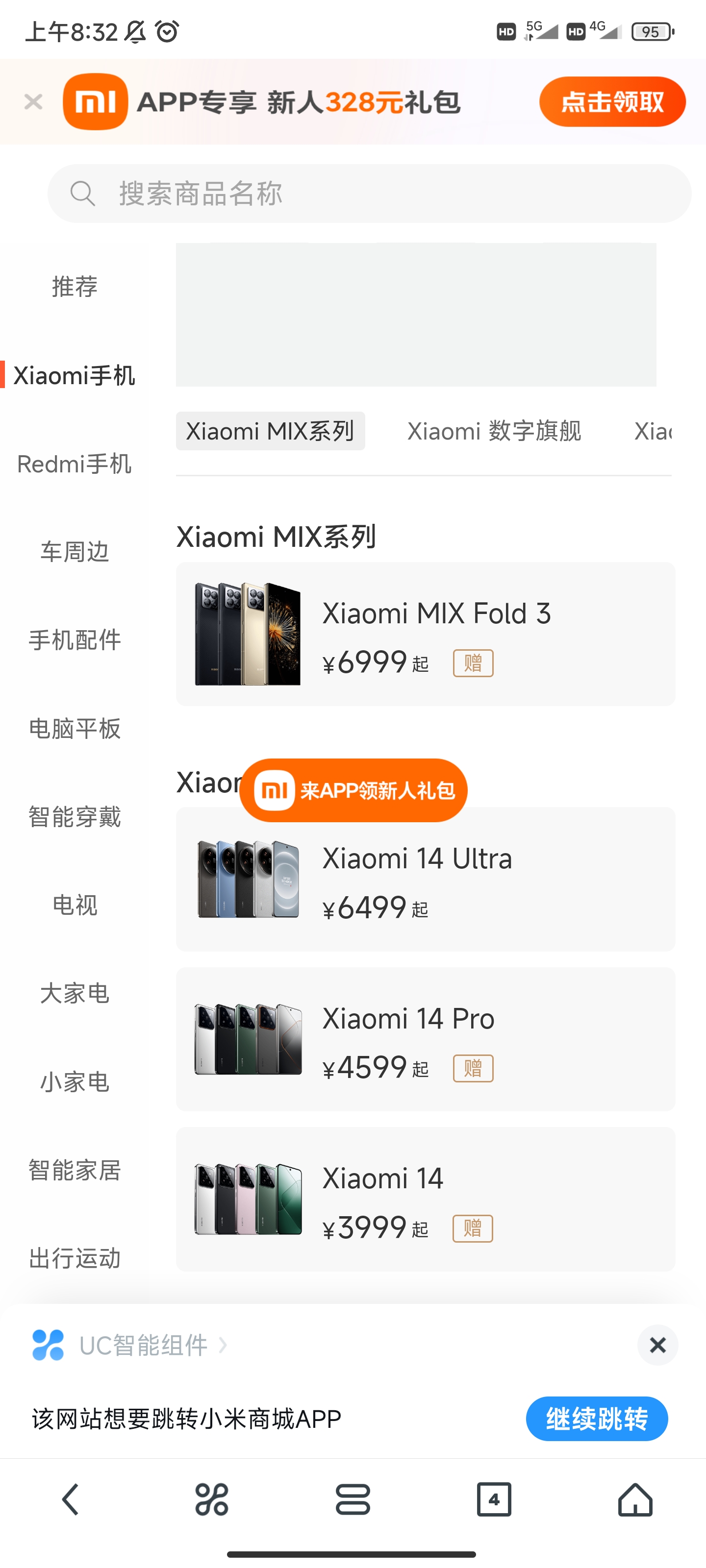The width and height of the screenshot is (706, 1568).
Task: Switch to the 推荐 category
Action: [75, 287]
